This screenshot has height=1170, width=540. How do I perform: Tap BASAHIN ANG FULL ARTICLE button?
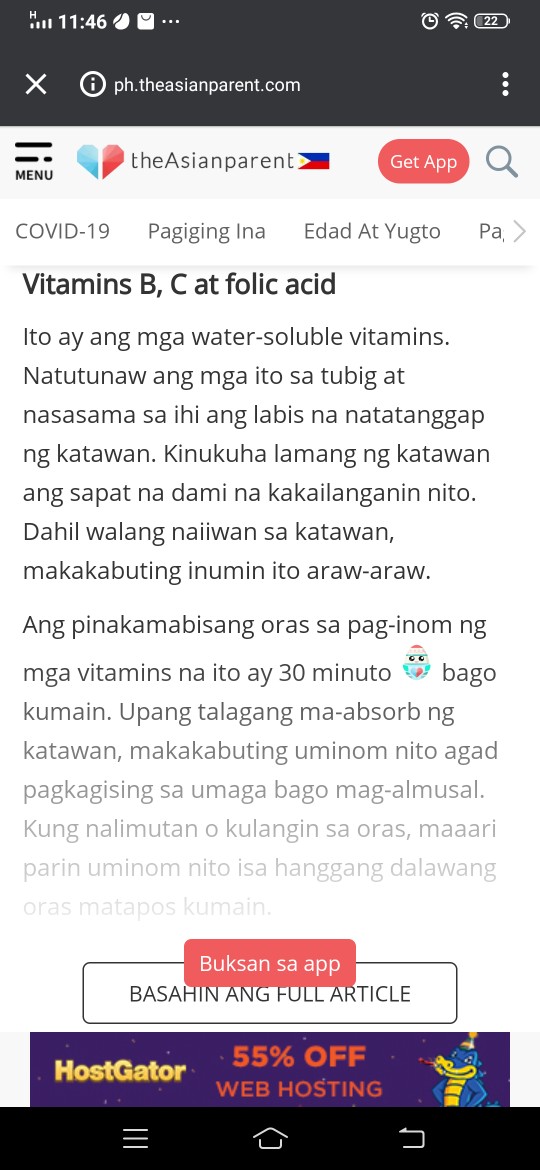pyautogui.click(x=270, y=994)
